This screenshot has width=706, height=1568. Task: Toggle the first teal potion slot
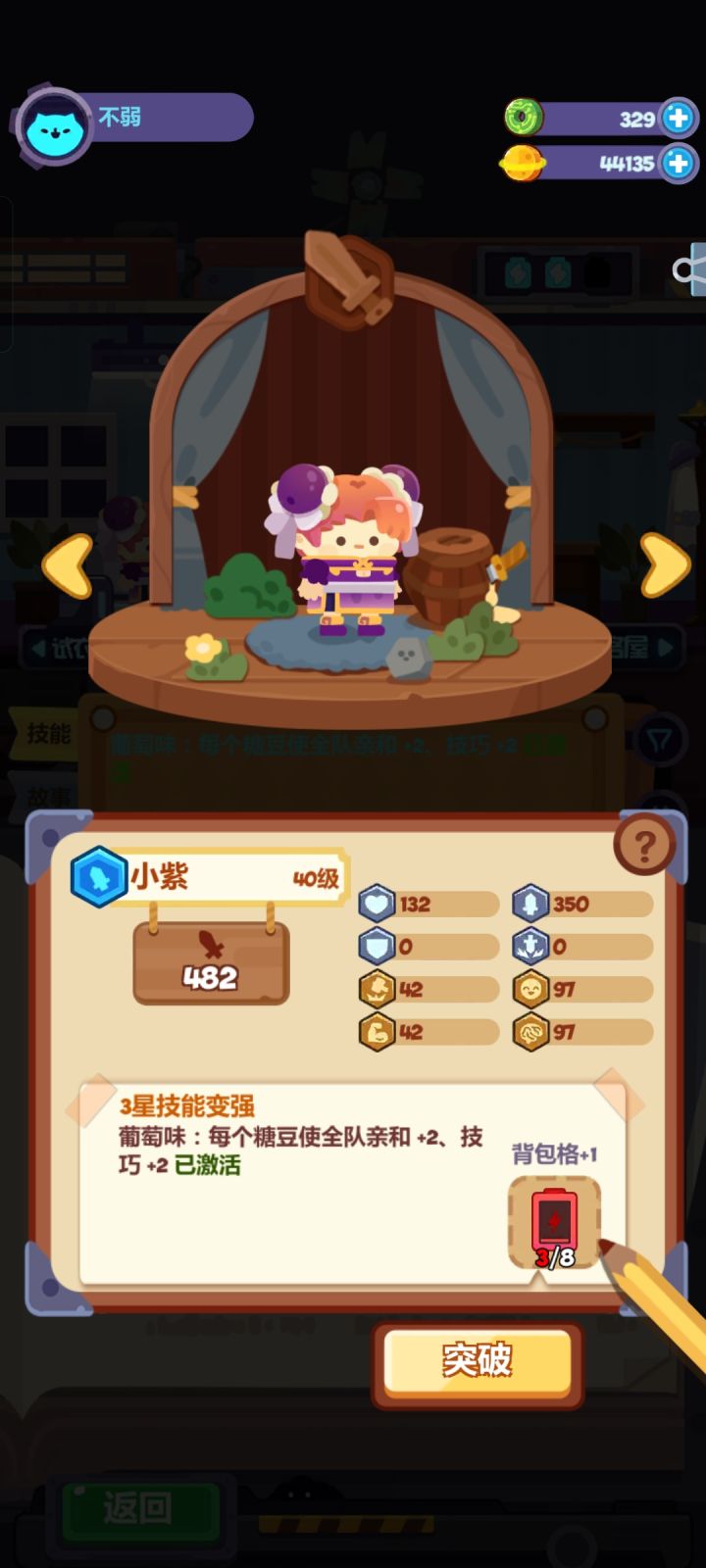517,271
